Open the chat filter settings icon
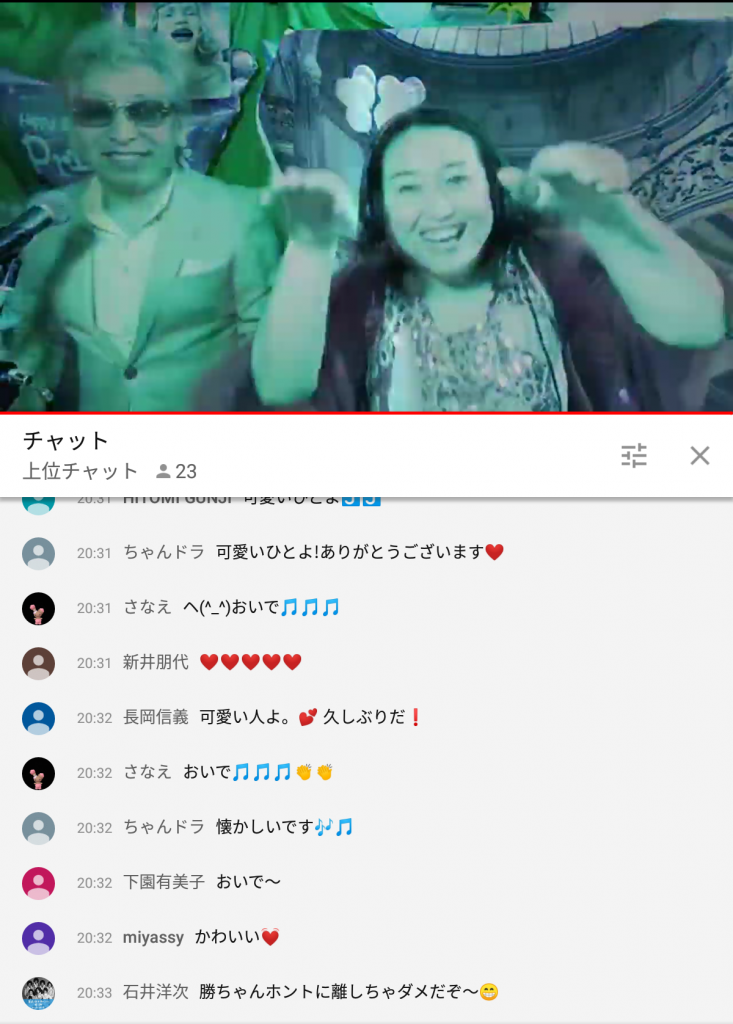This screenshot has height=1024, width=733. pyautogui.click(x=634, y=456)
